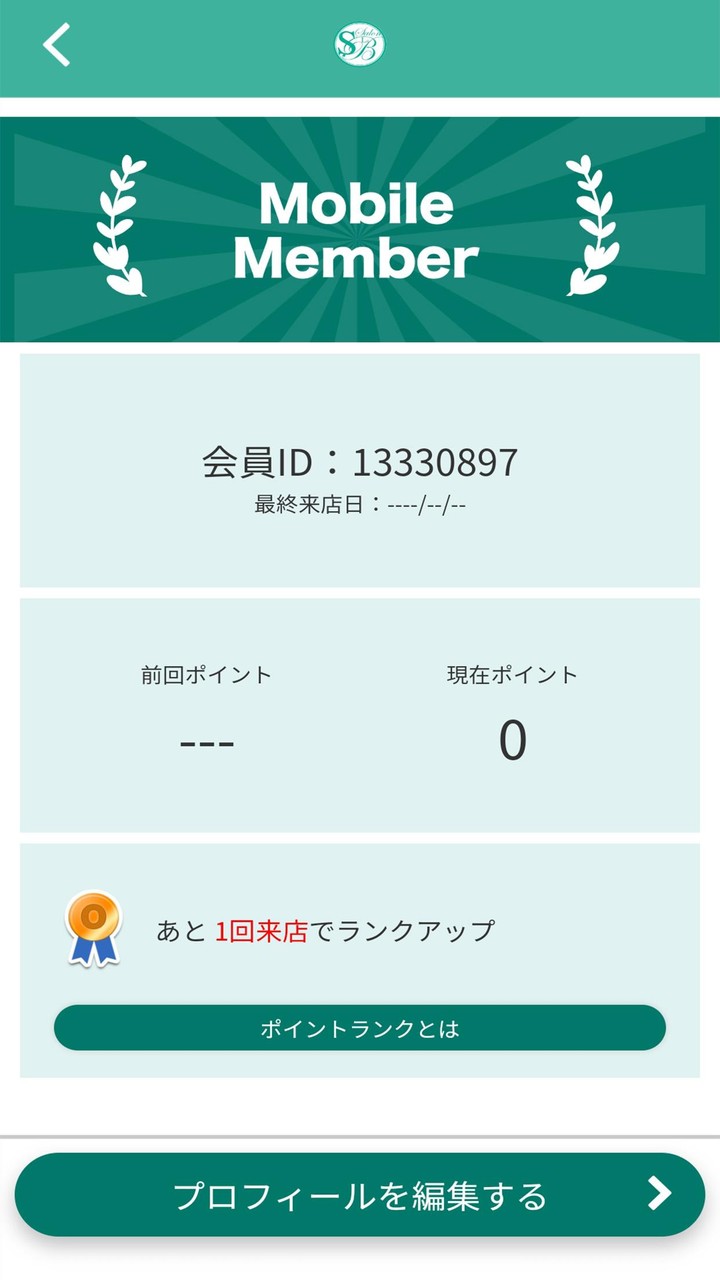Tap the back chevron in the teal header
The width and height of the screenshot is (720, 1280).
coord(56,46)
